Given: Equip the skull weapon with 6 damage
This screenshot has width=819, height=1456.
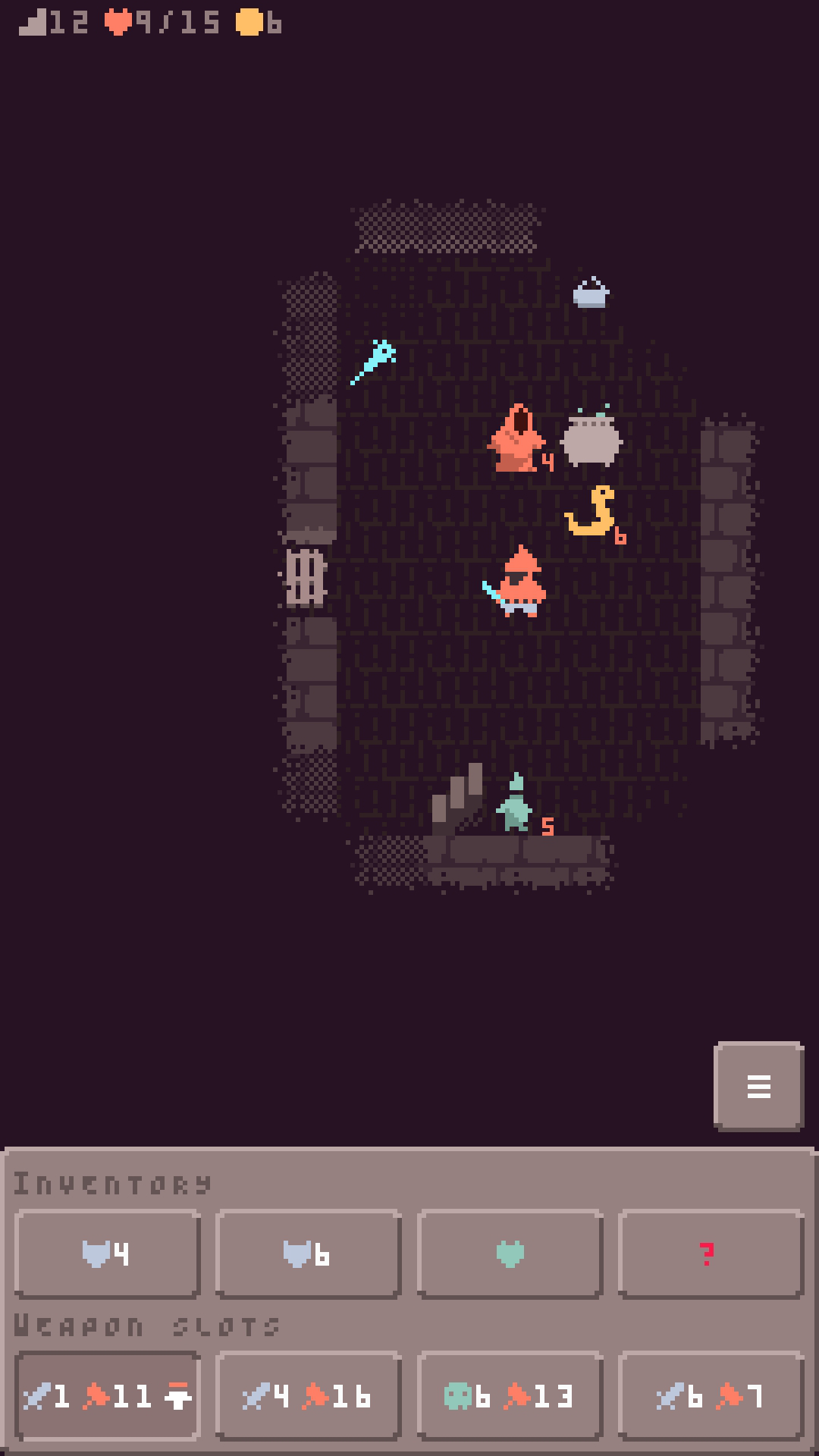Looking at the screenshot, I should (510, 1395).
